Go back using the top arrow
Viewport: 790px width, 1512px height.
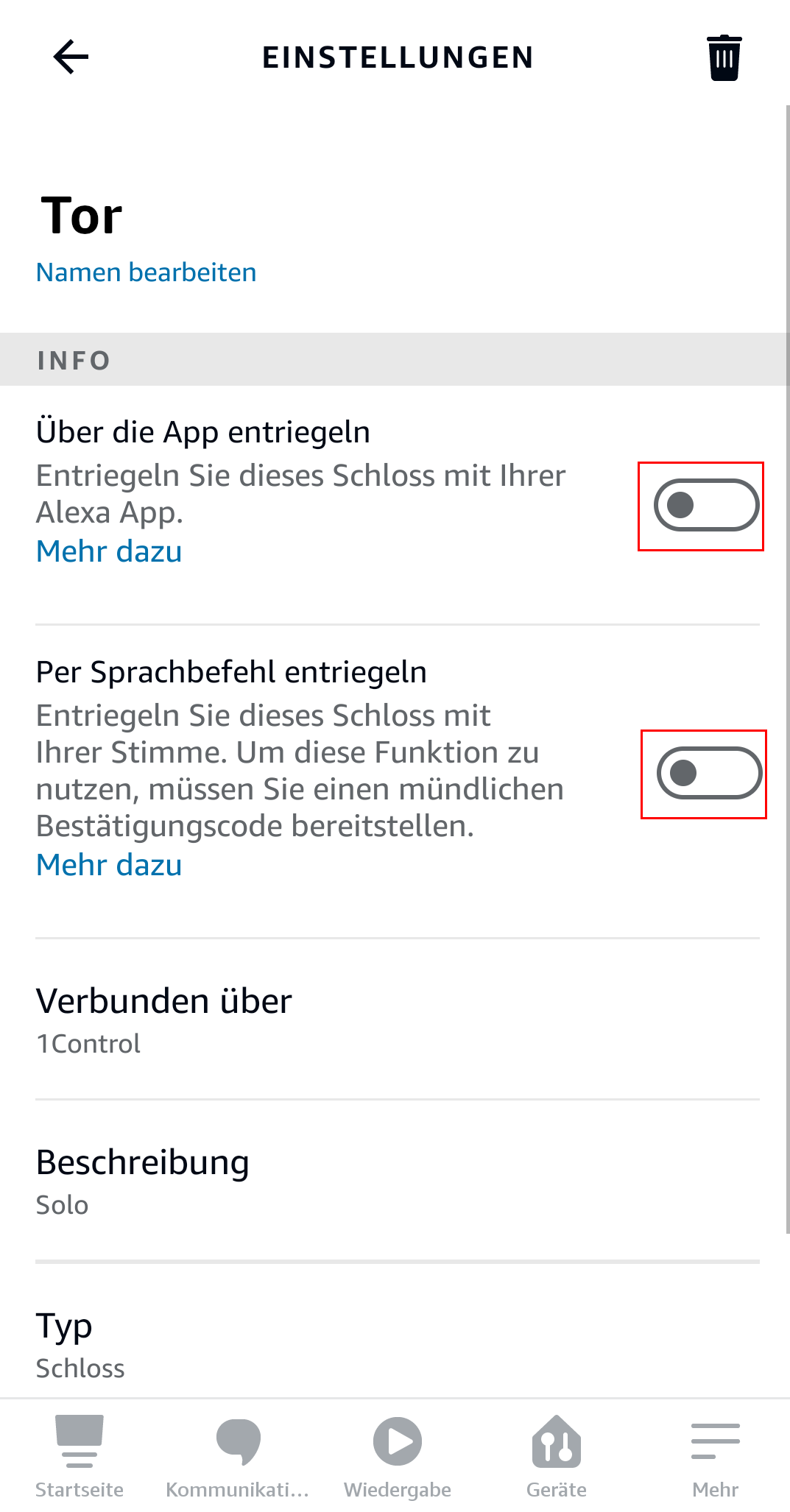coord(71,57)
